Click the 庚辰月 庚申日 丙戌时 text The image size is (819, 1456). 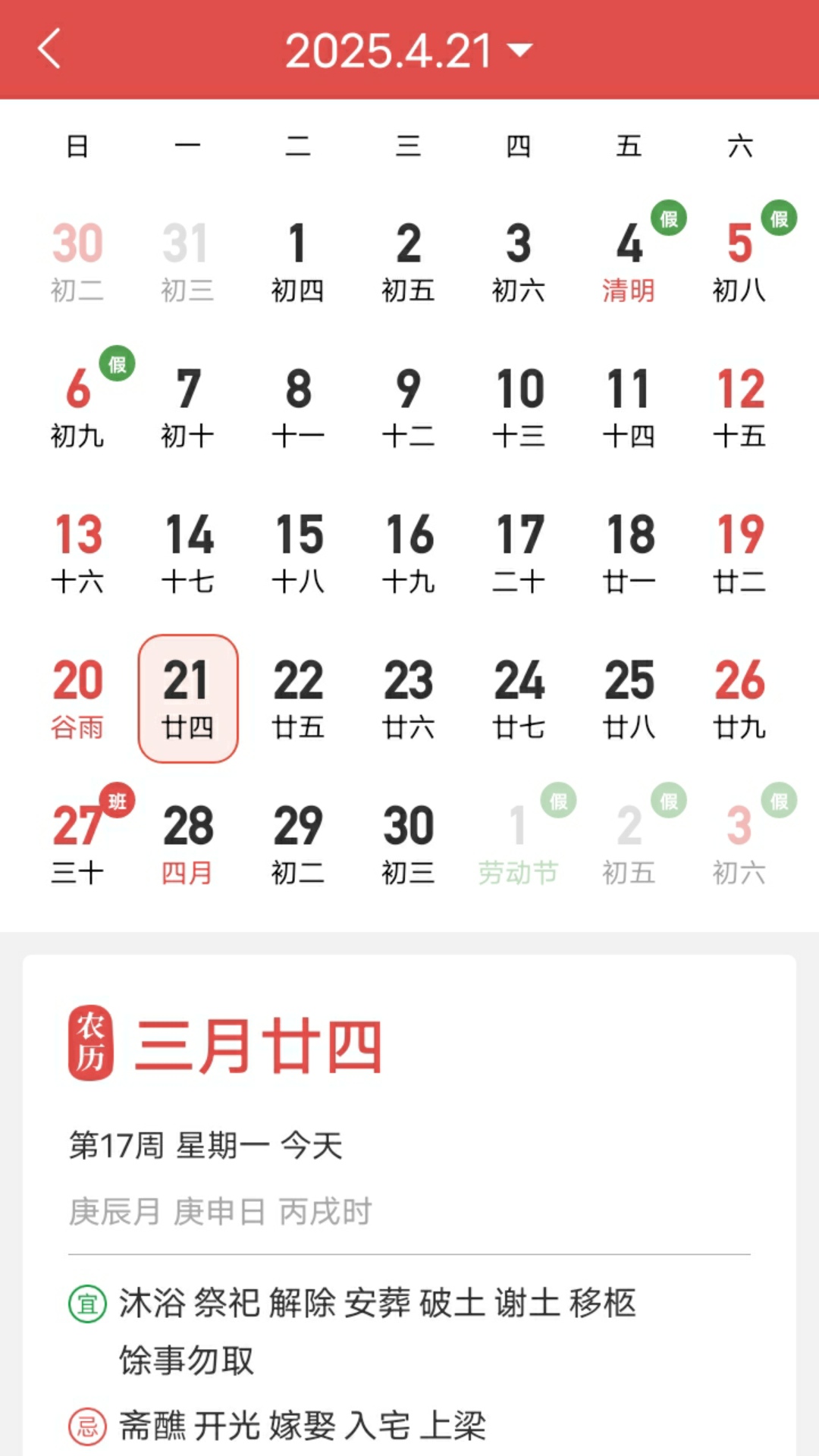click(220, 1211)
